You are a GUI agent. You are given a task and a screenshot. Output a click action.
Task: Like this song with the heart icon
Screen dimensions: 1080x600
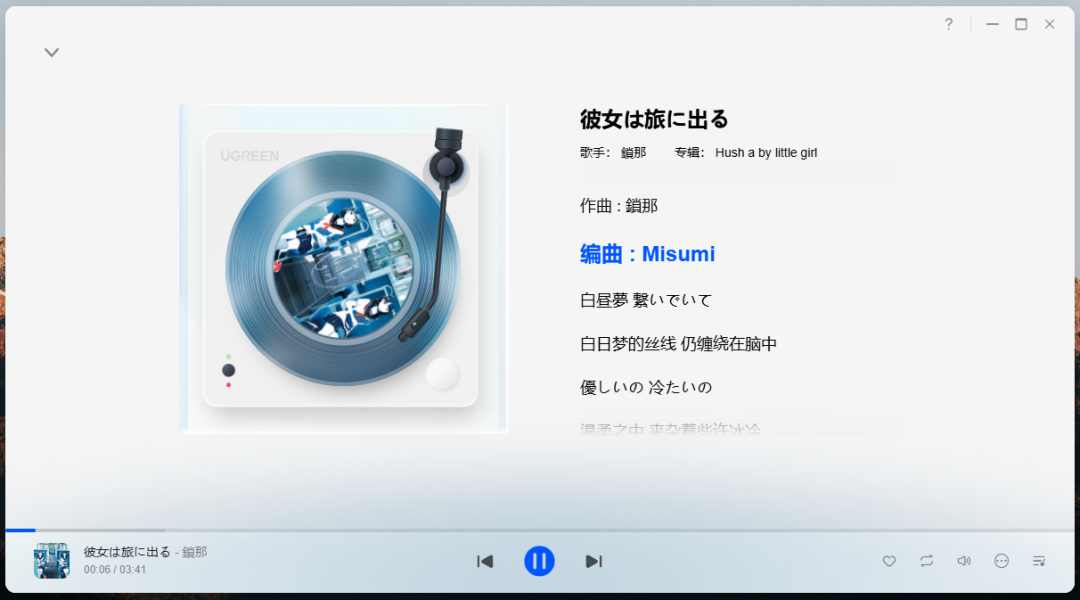click(x=889, y=561)
